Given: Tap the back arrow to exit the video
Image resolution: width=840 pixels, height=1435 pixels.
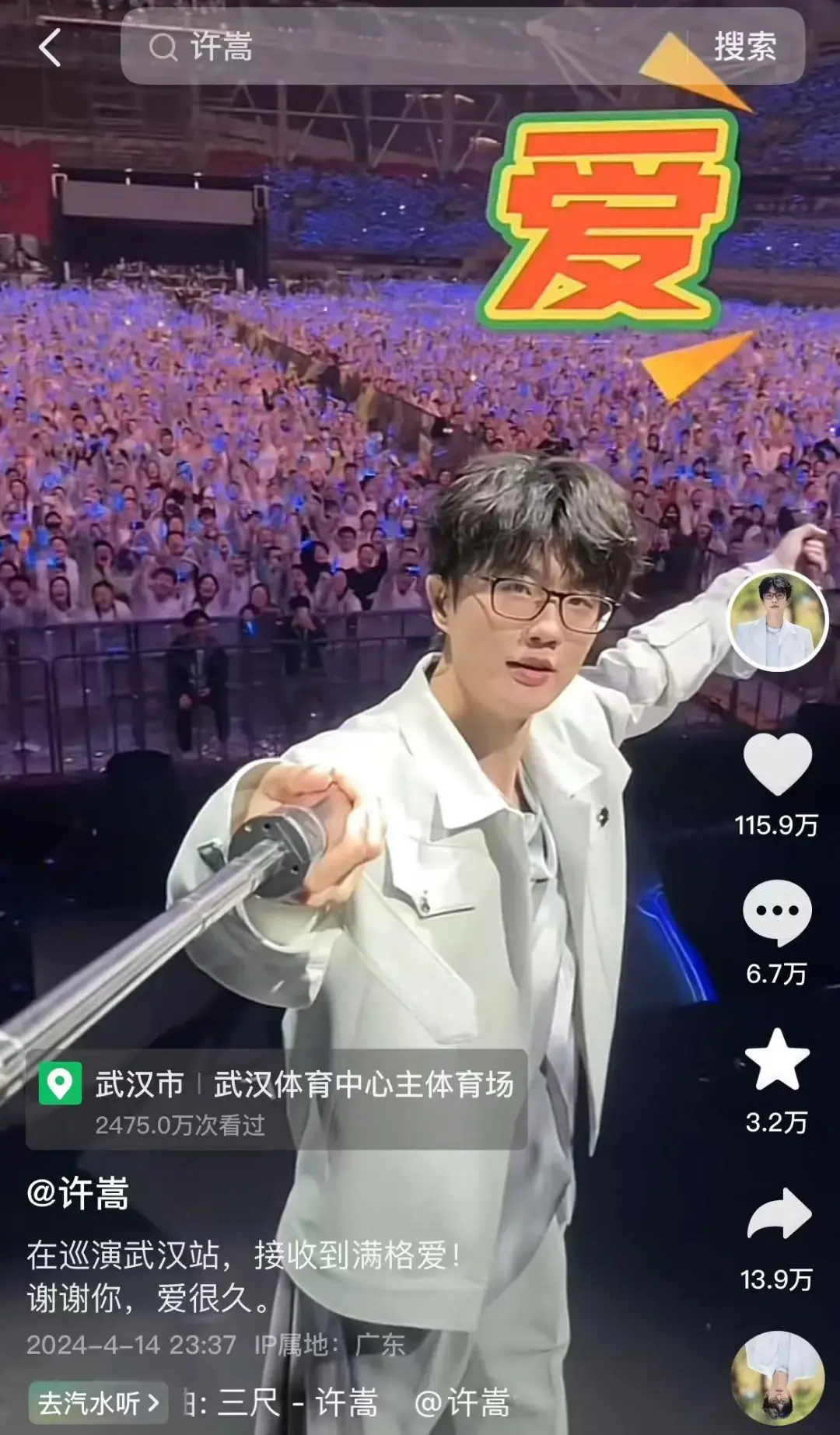Looking at the screenshot, I should 51,48.
